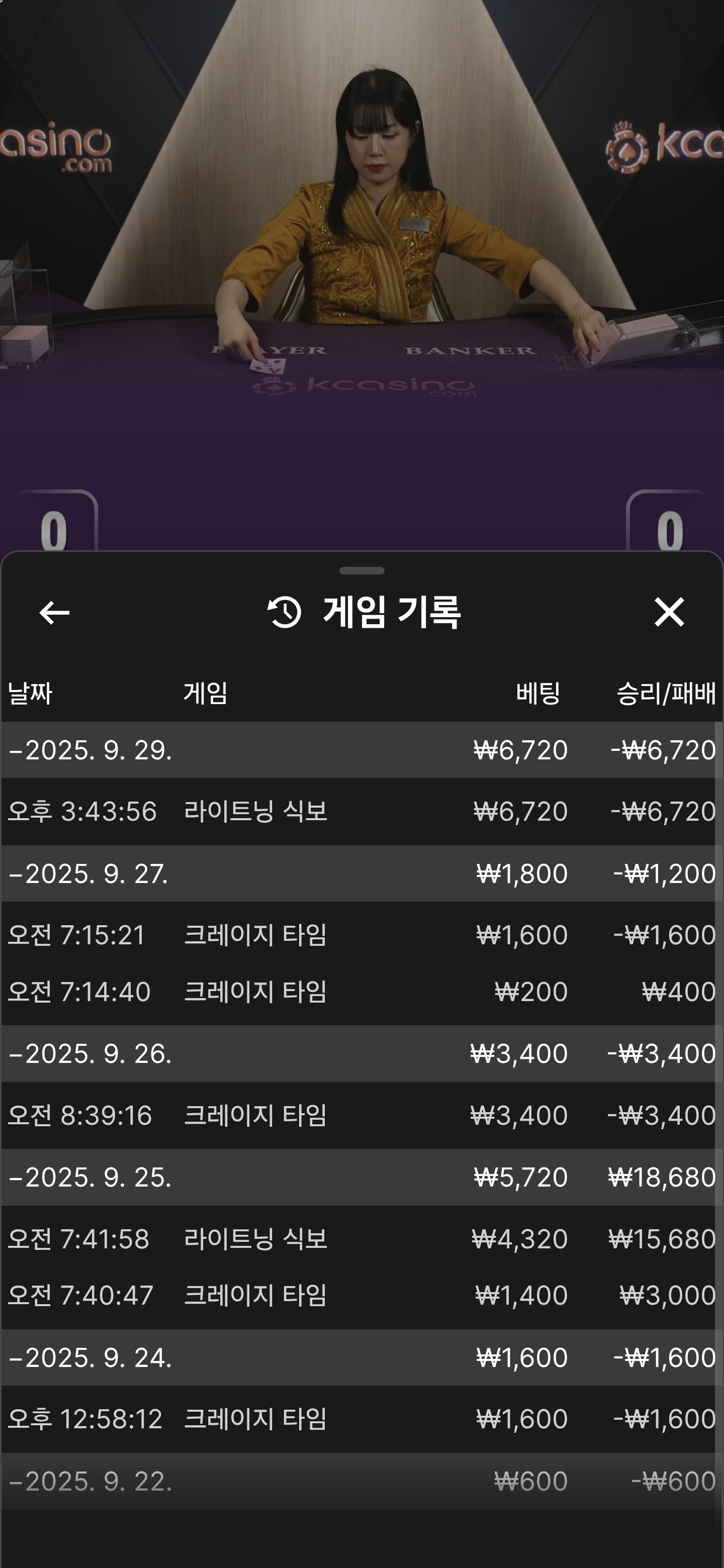Close the 게임 기록 panel

(x=669, y=612)
